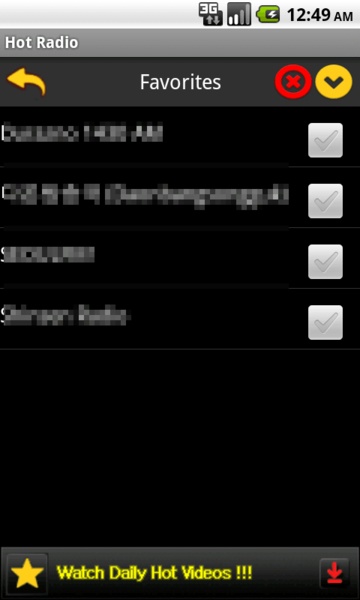Viewport: 360px width, 600px height.
Task: Check the box for the second favorite
Action: [x=325, y=201]
